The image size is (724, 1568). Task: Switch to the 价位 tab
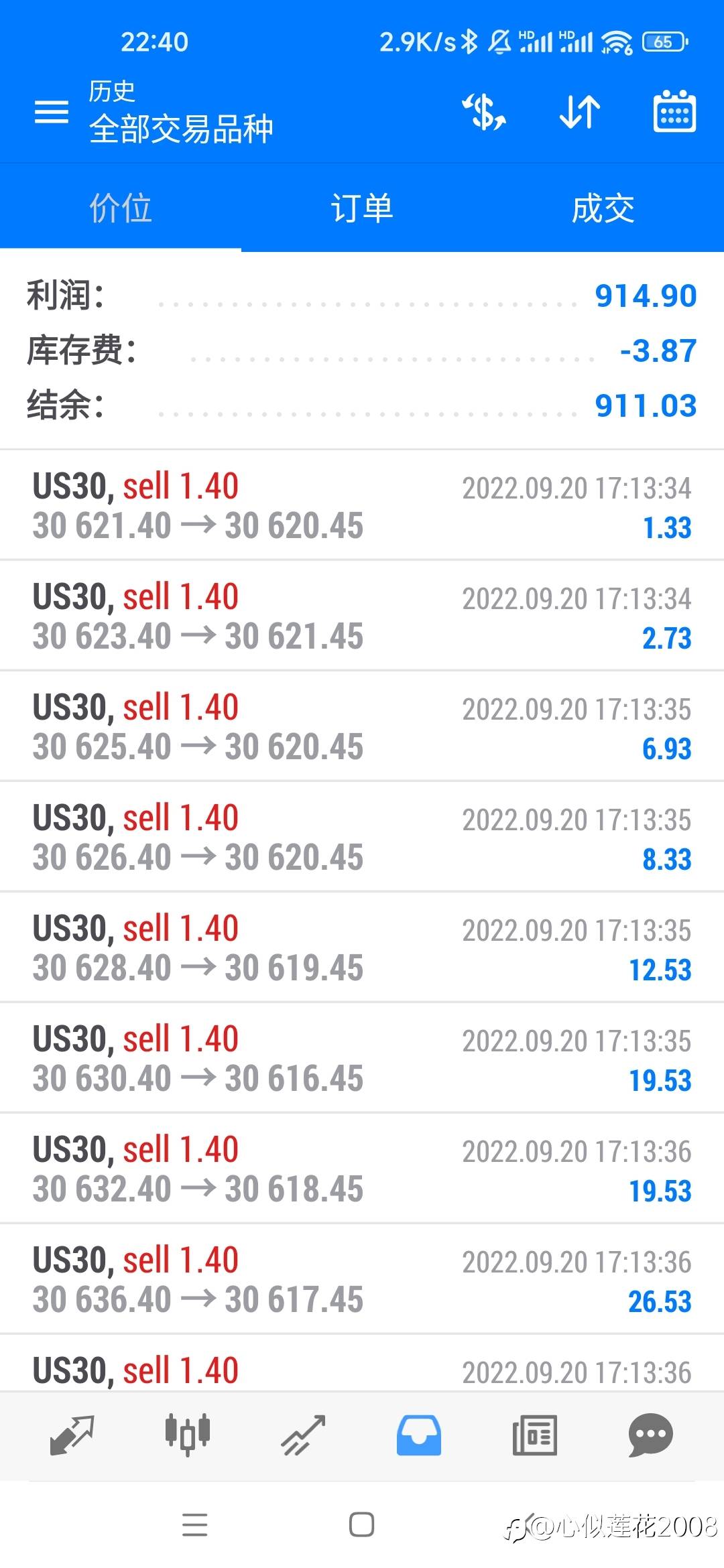click(x=121, y=208)
